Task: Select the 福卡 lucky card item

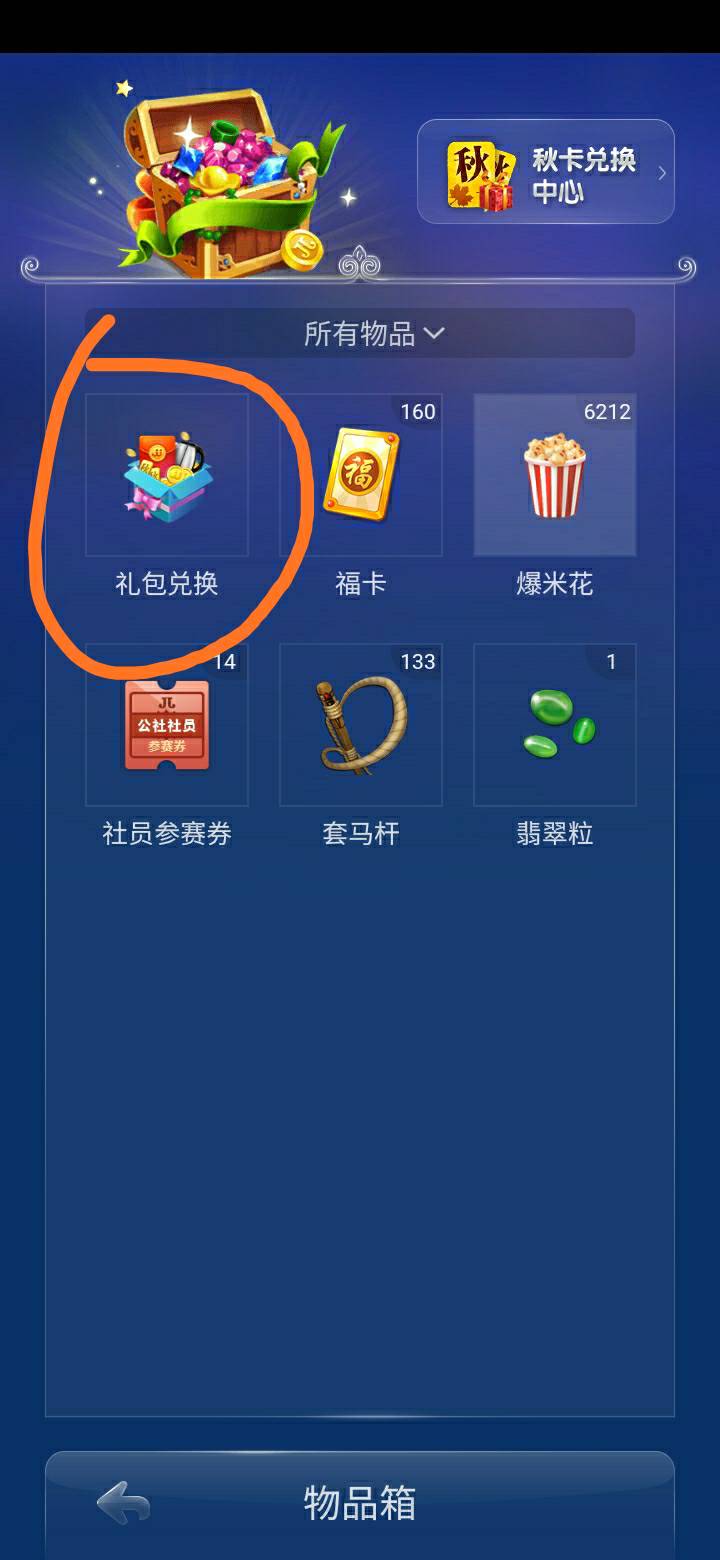Action: (x=362, y=475)
